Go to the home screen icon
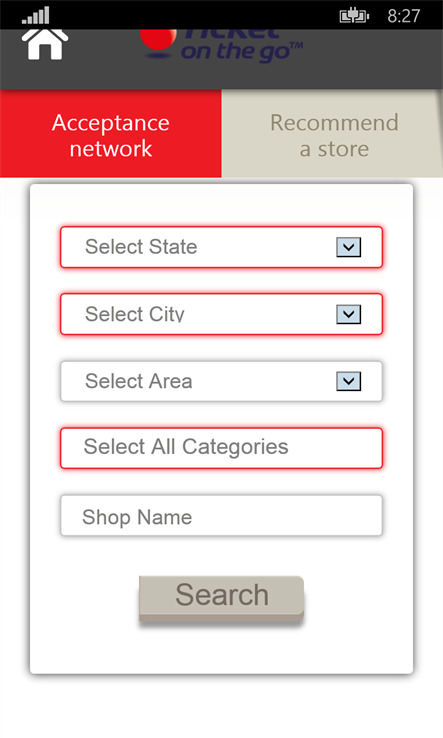Image resolution: width=443 pixels, height=738 pixels. pos(45,44)
